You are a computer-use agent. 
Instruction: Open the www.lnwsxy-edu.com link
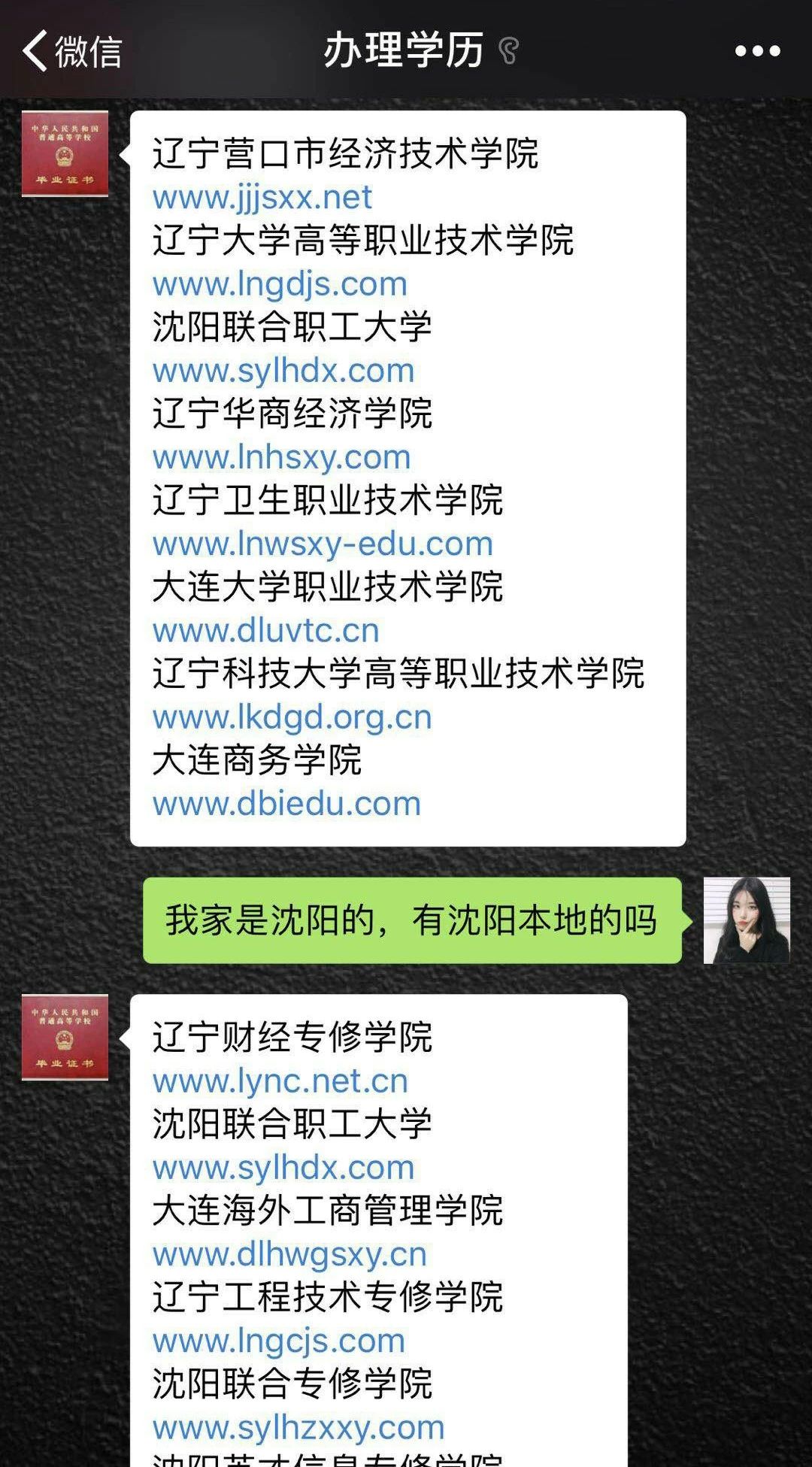pos(323,544)
